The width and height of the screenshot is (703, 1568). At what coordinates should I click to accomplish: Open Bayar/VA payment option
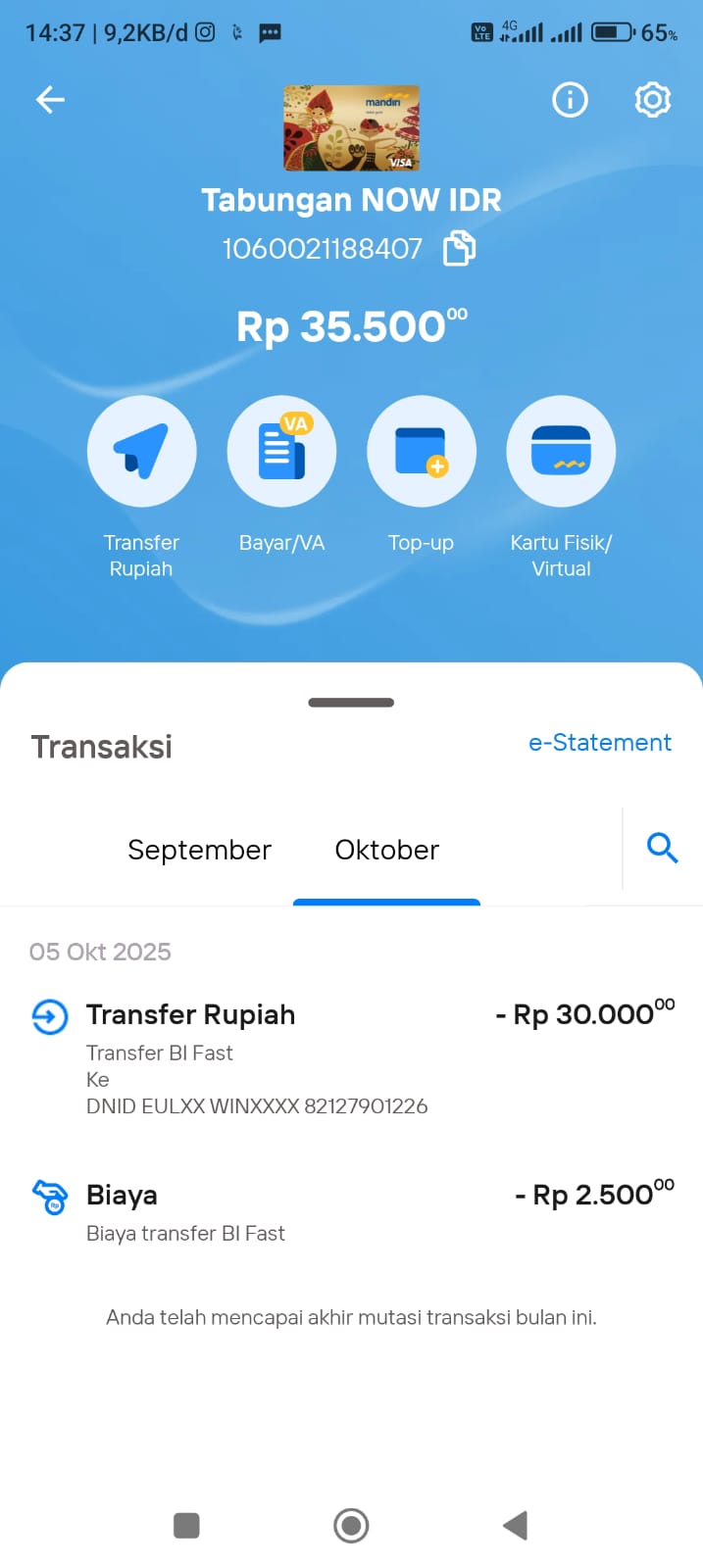click(281, 451)
